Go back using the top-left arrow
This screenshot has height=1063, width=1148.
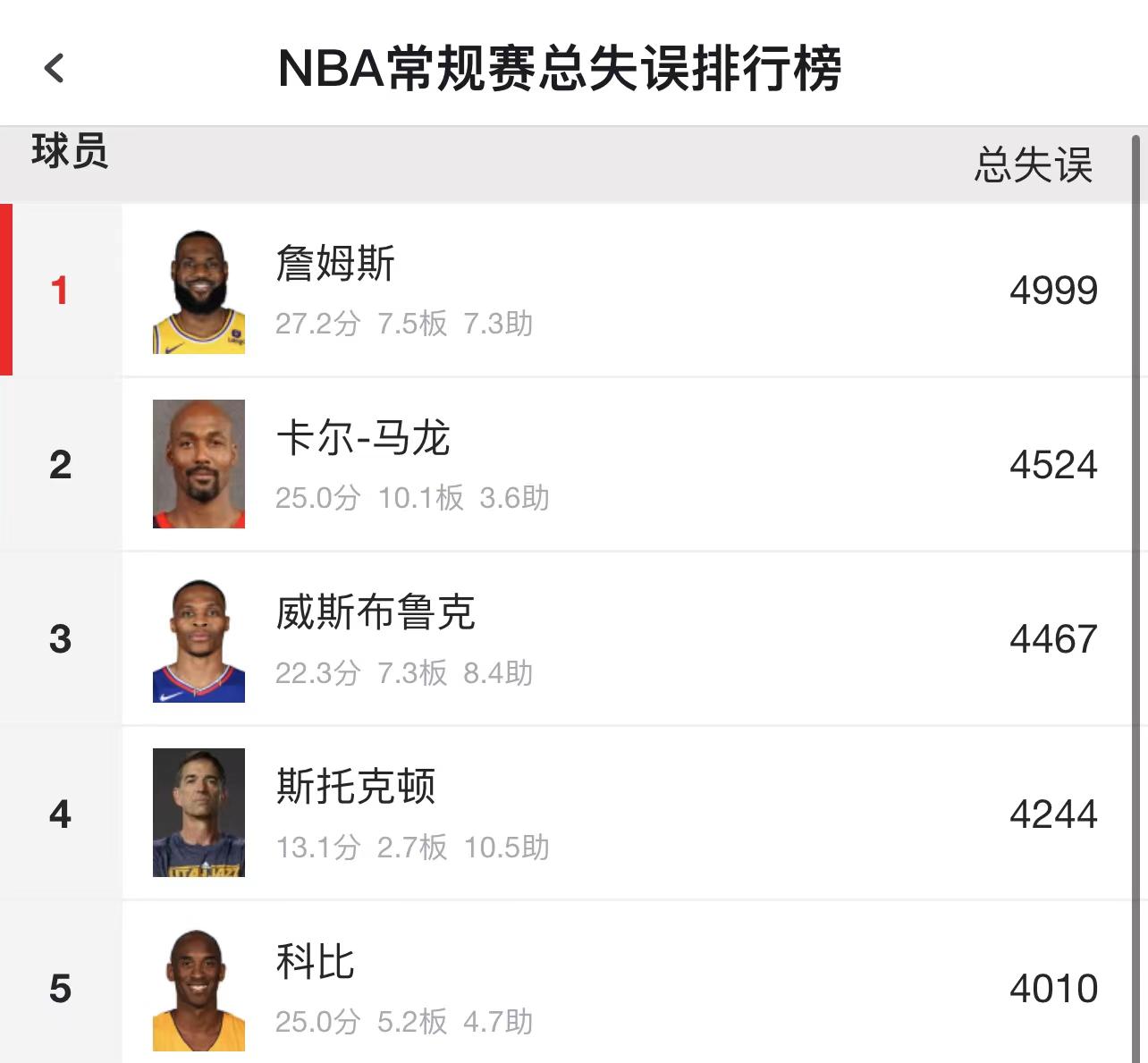[x=55, y=68]
